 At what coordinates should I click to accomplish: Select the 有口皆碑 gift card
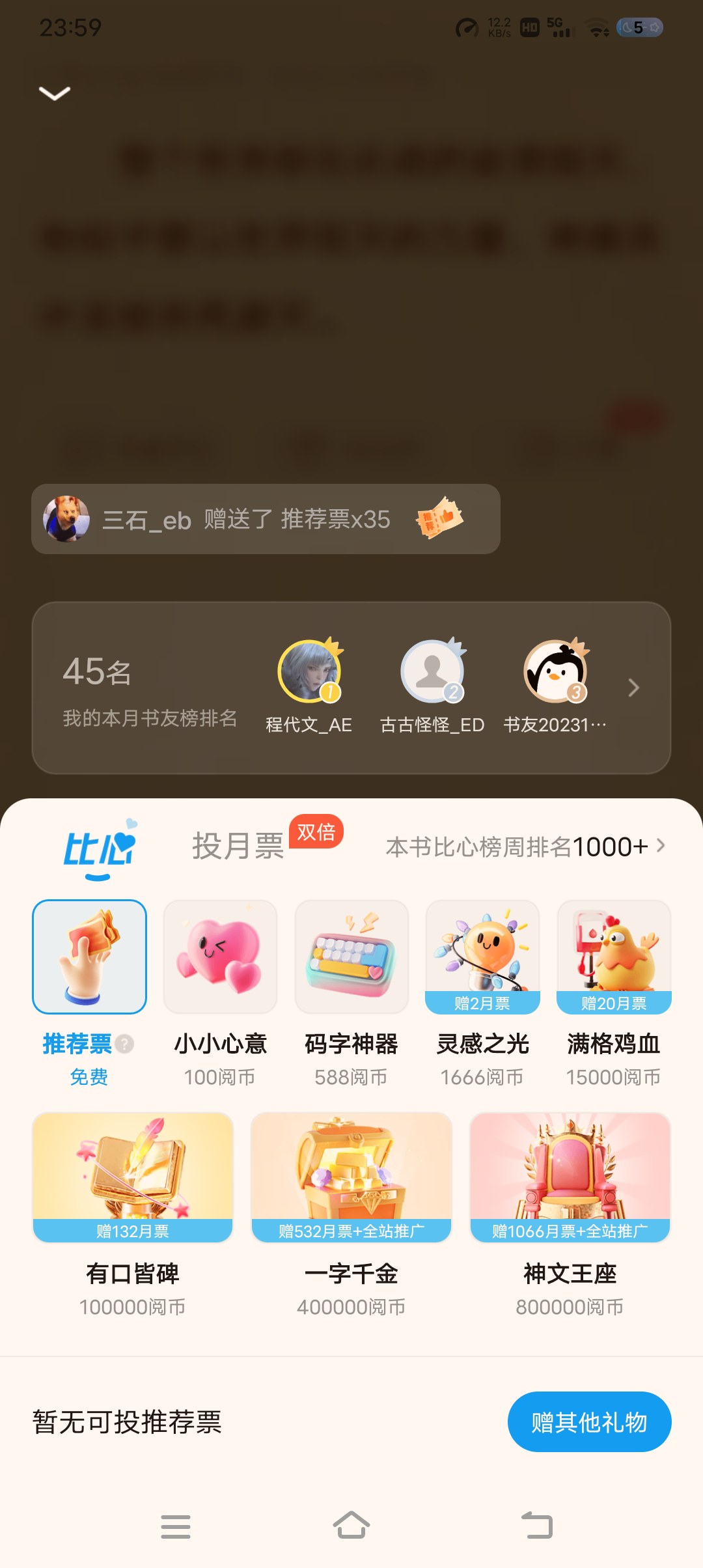pyautogui.click(x=133, y=1177)
